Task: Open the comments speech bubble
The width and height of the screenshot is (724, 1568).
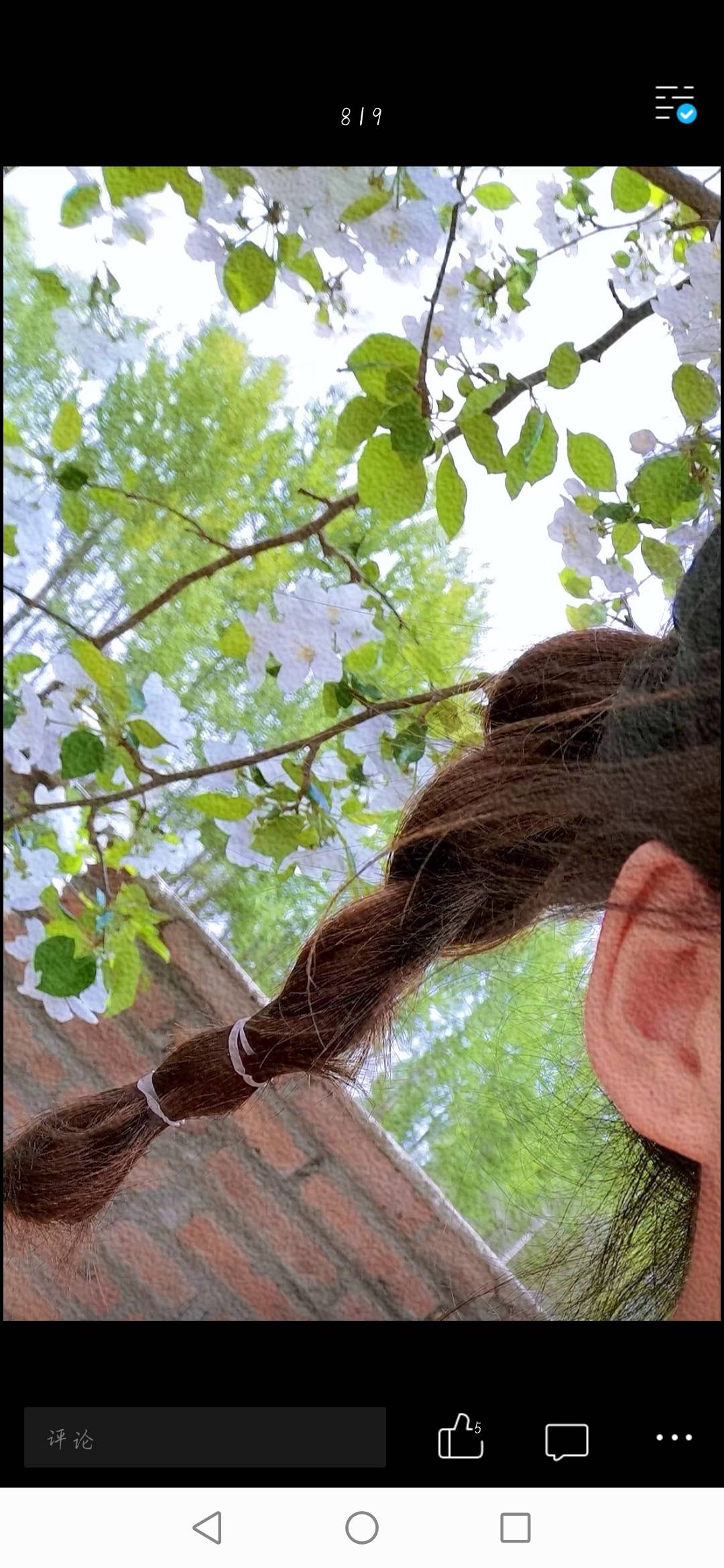Action: pyautogui.click(x=566, y=1441)
